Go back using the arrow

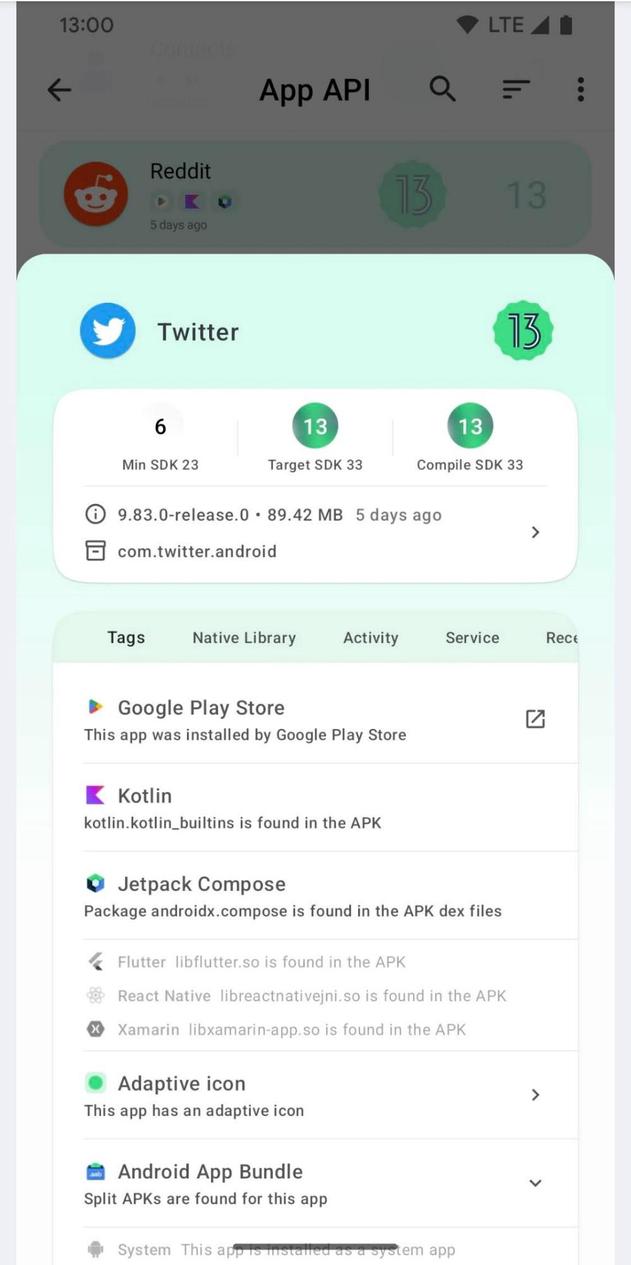(60, 90)
